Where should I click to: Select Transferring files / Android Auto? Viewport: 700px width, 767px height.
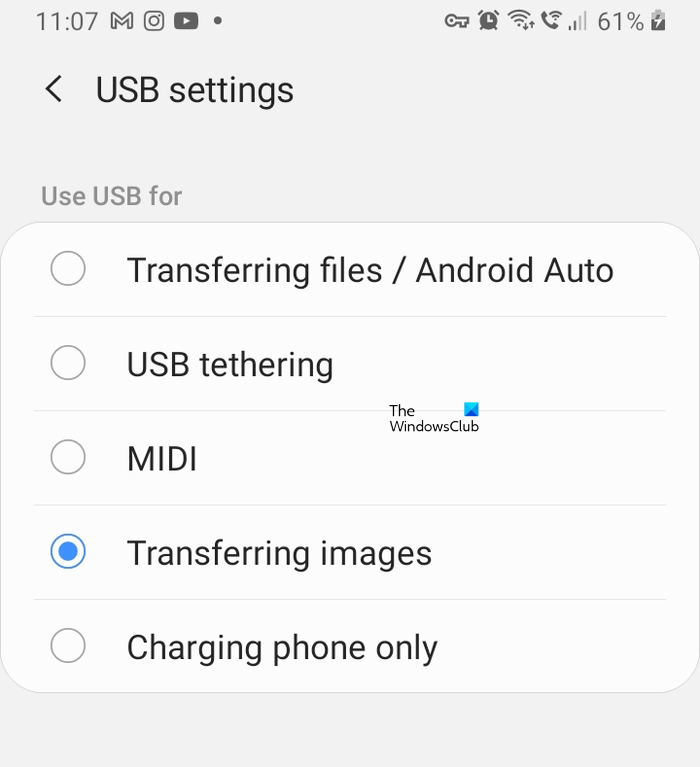point(68,269)
